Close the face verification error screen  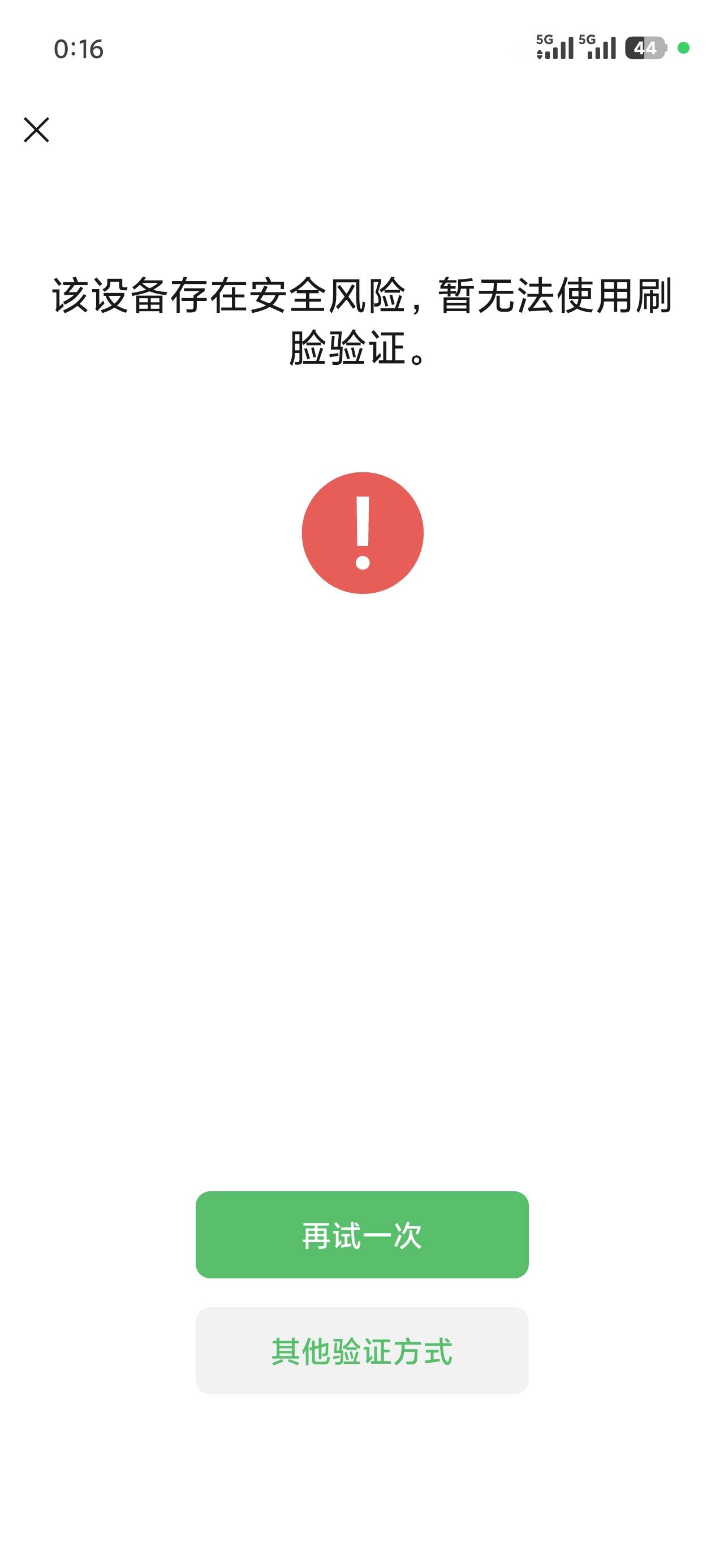click(x=37, y=130)
